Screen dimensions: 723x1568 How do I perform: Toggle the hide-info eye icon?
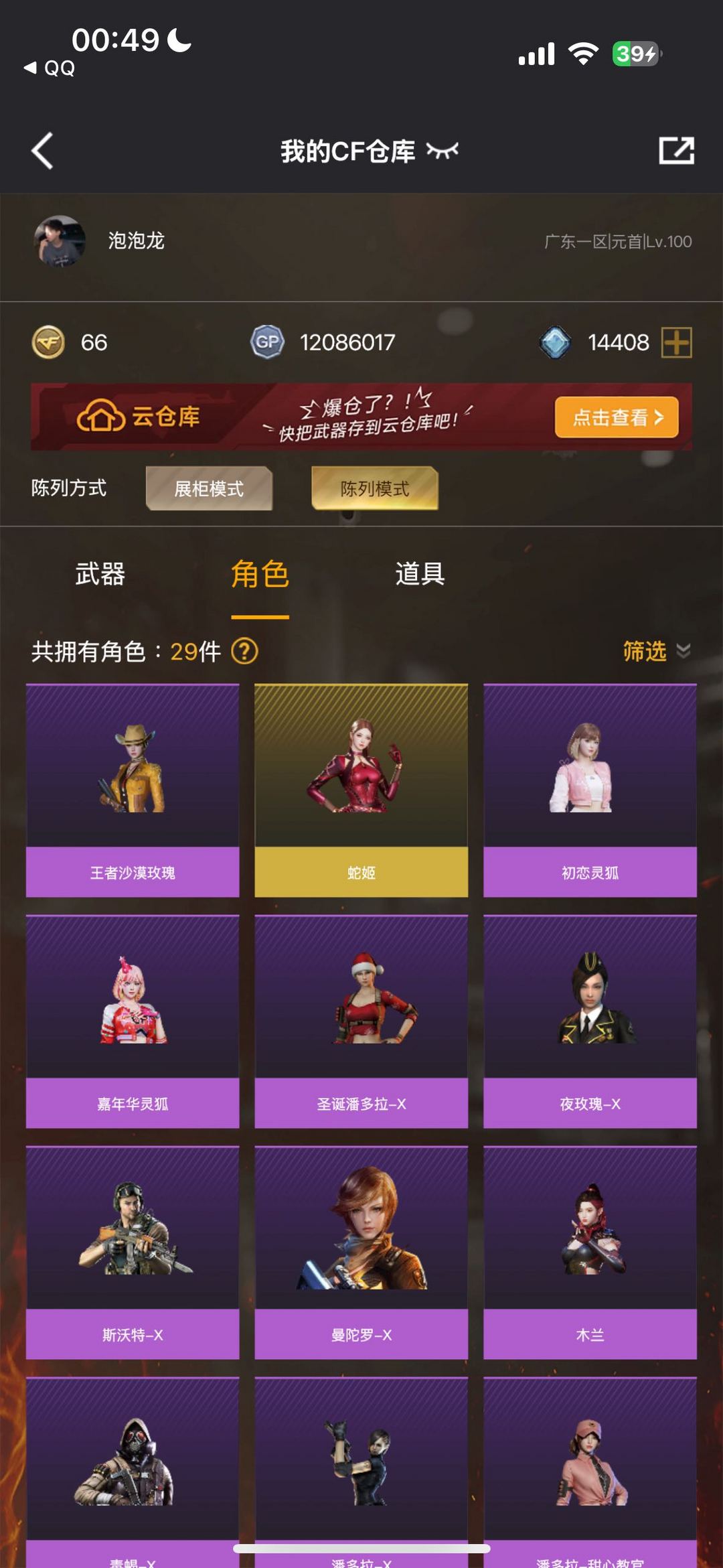tap(443, 151)
